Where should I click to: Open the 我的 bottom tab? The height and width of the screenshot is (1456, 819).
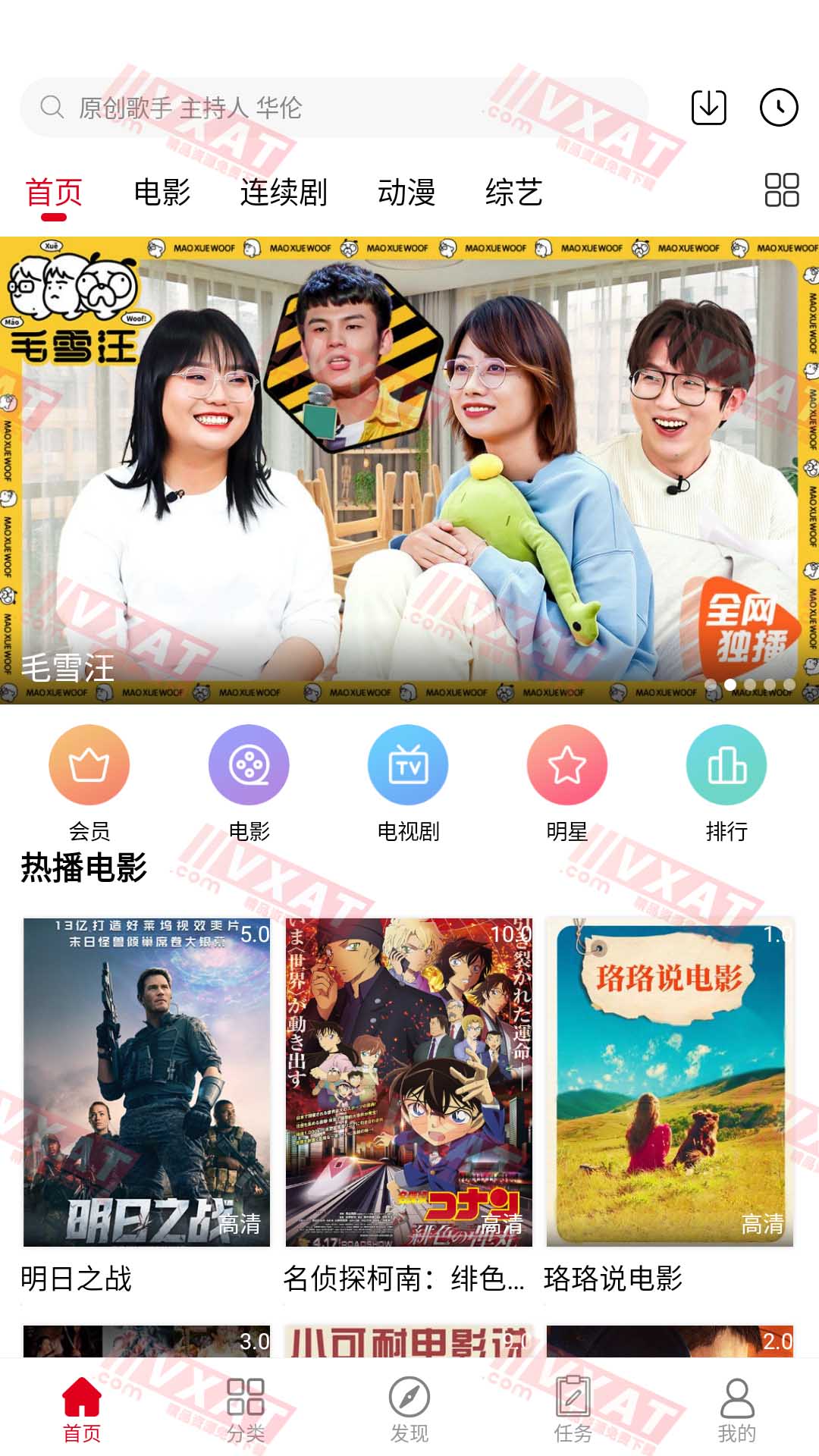pos(736,1409)
